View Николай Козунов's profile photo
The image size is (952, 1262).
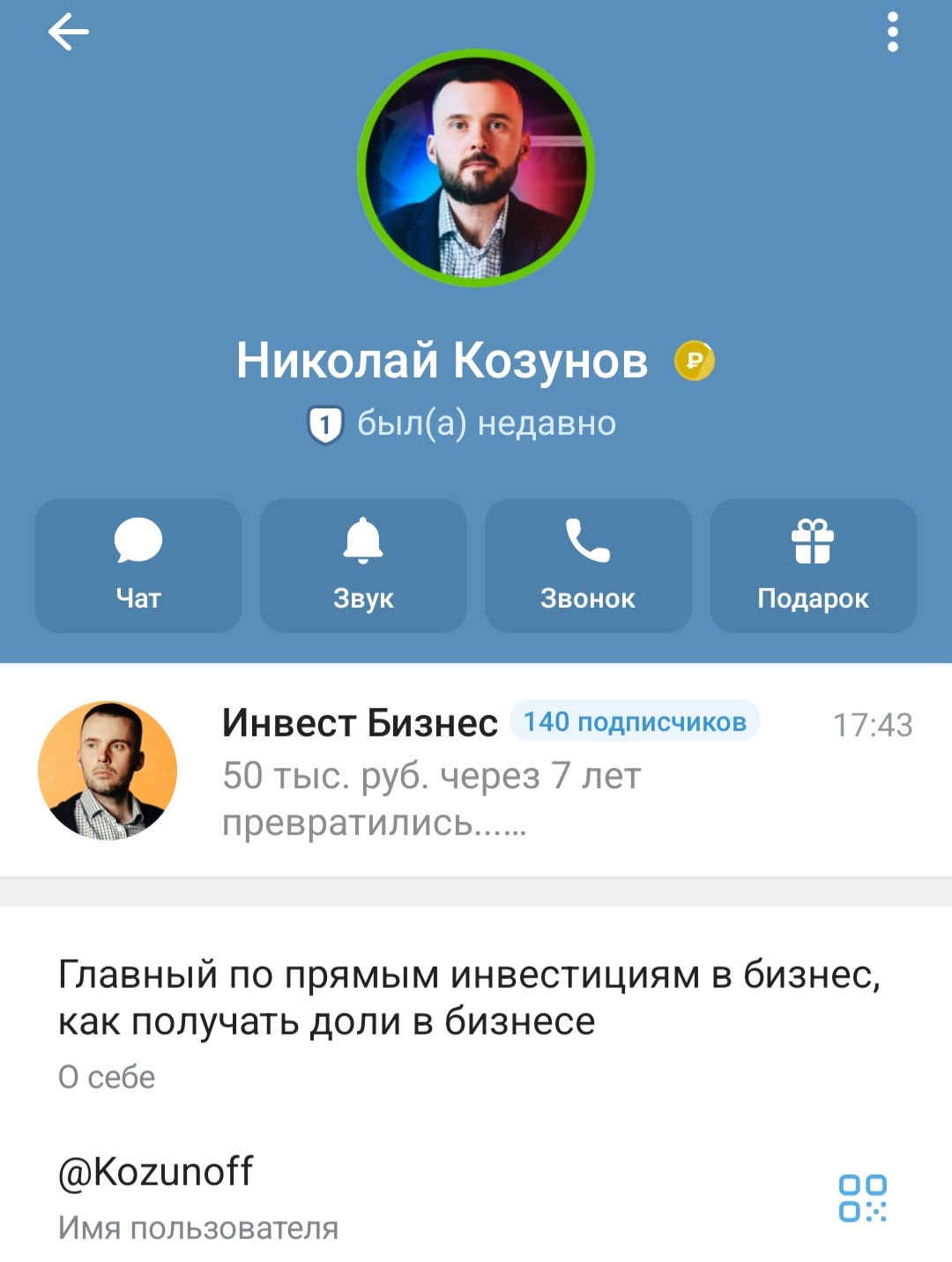point(476,168)
